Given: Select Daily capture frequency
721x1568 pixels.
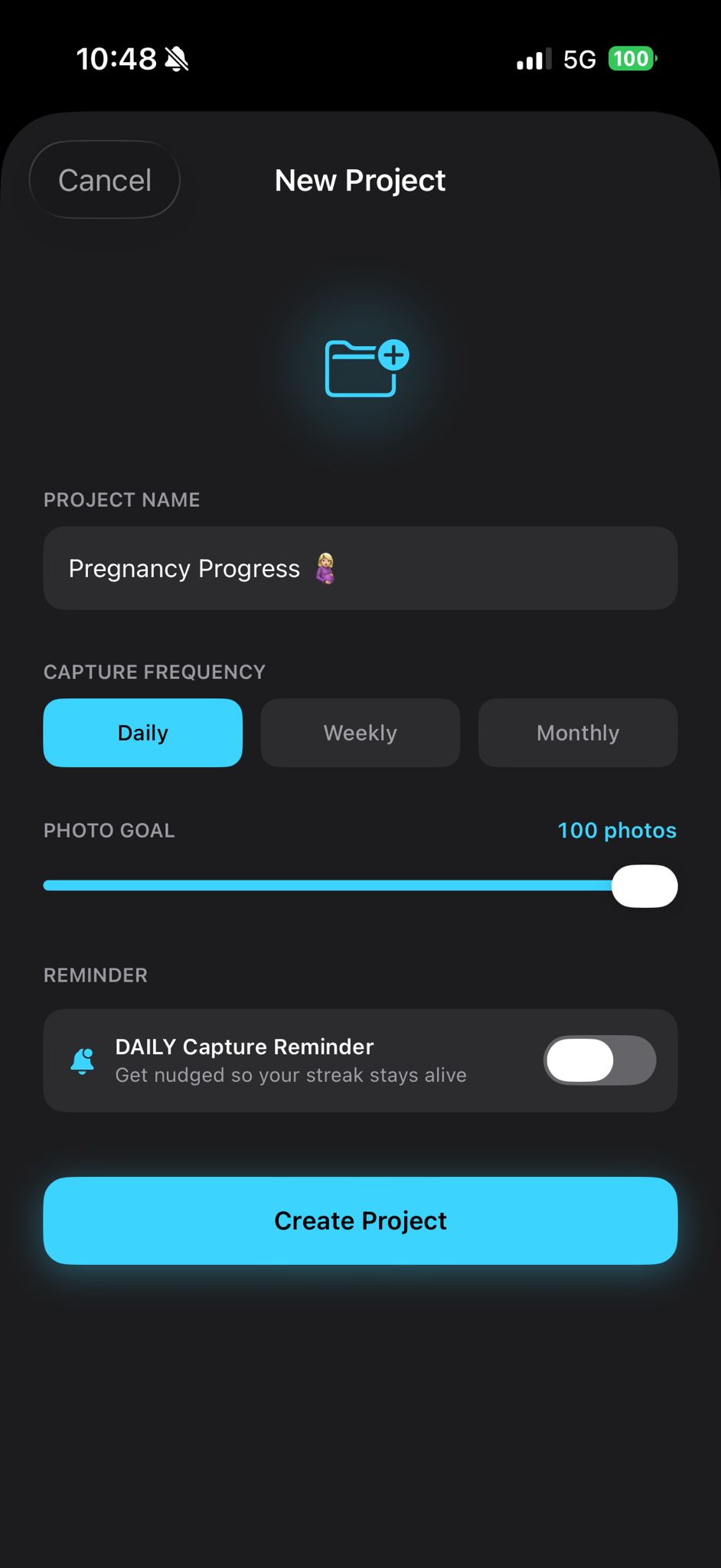Looking at the screenshot, I should point(143,733).
